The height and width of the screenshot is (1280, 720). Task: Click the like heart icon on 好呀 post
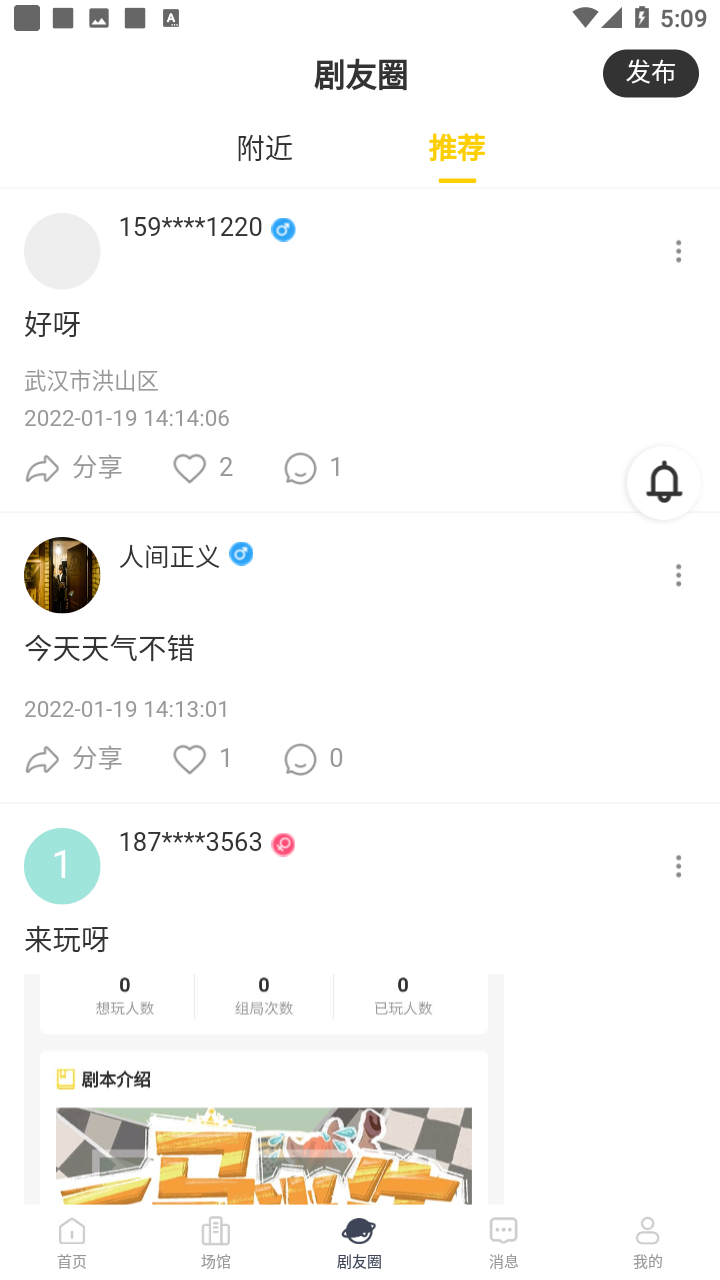[189, 468]
